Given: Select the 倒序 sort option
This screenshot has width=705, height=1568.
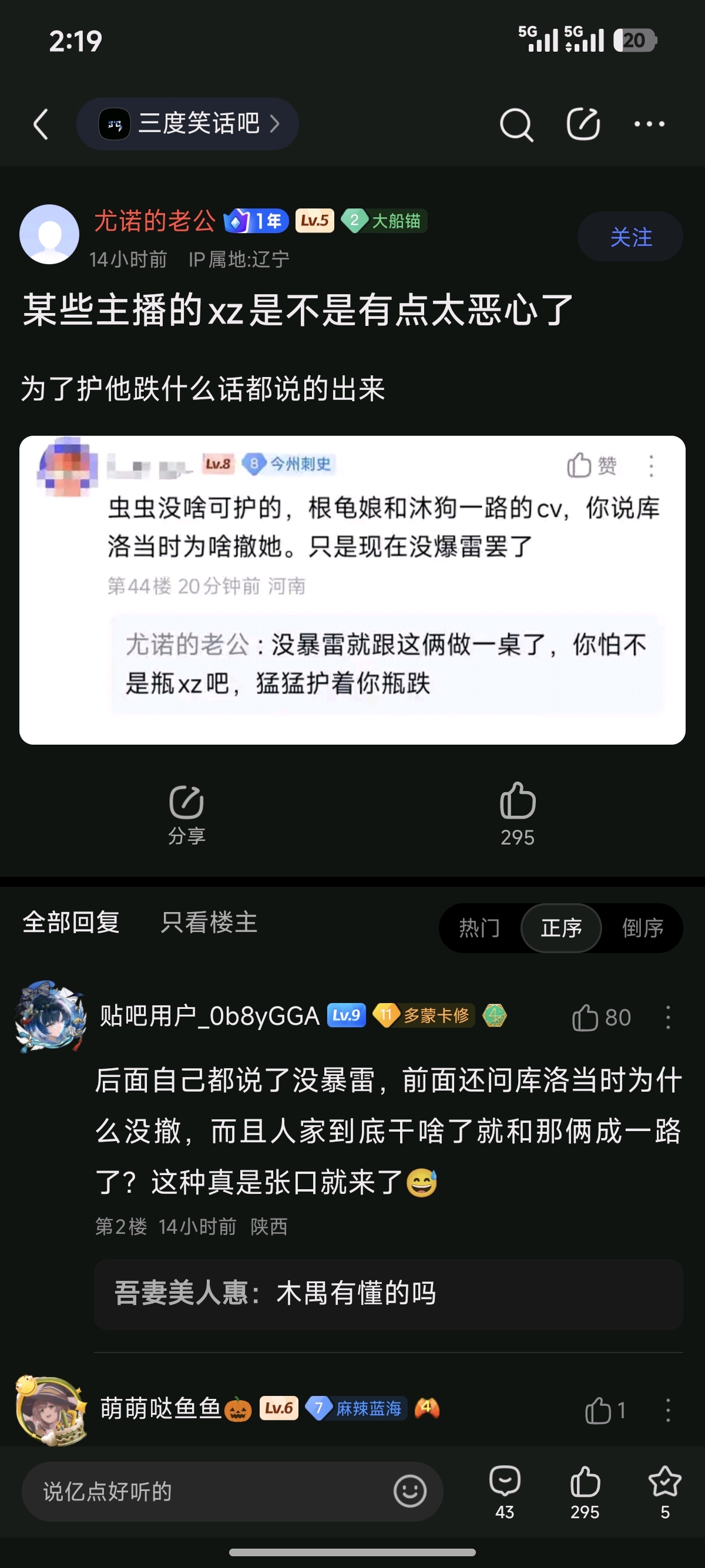Looking at the screenshot, I should [x=642, y=928].
